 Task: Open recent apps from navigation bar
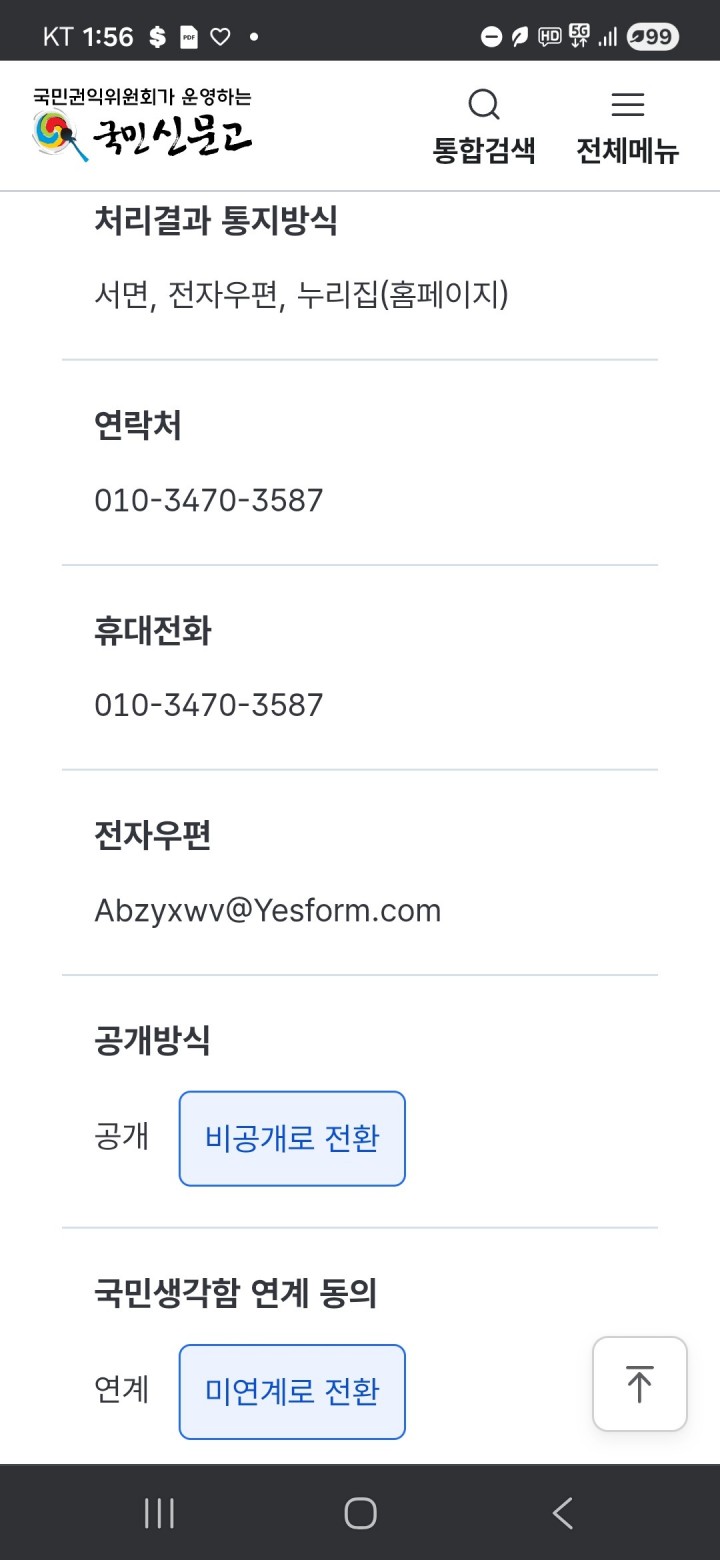159,1513
